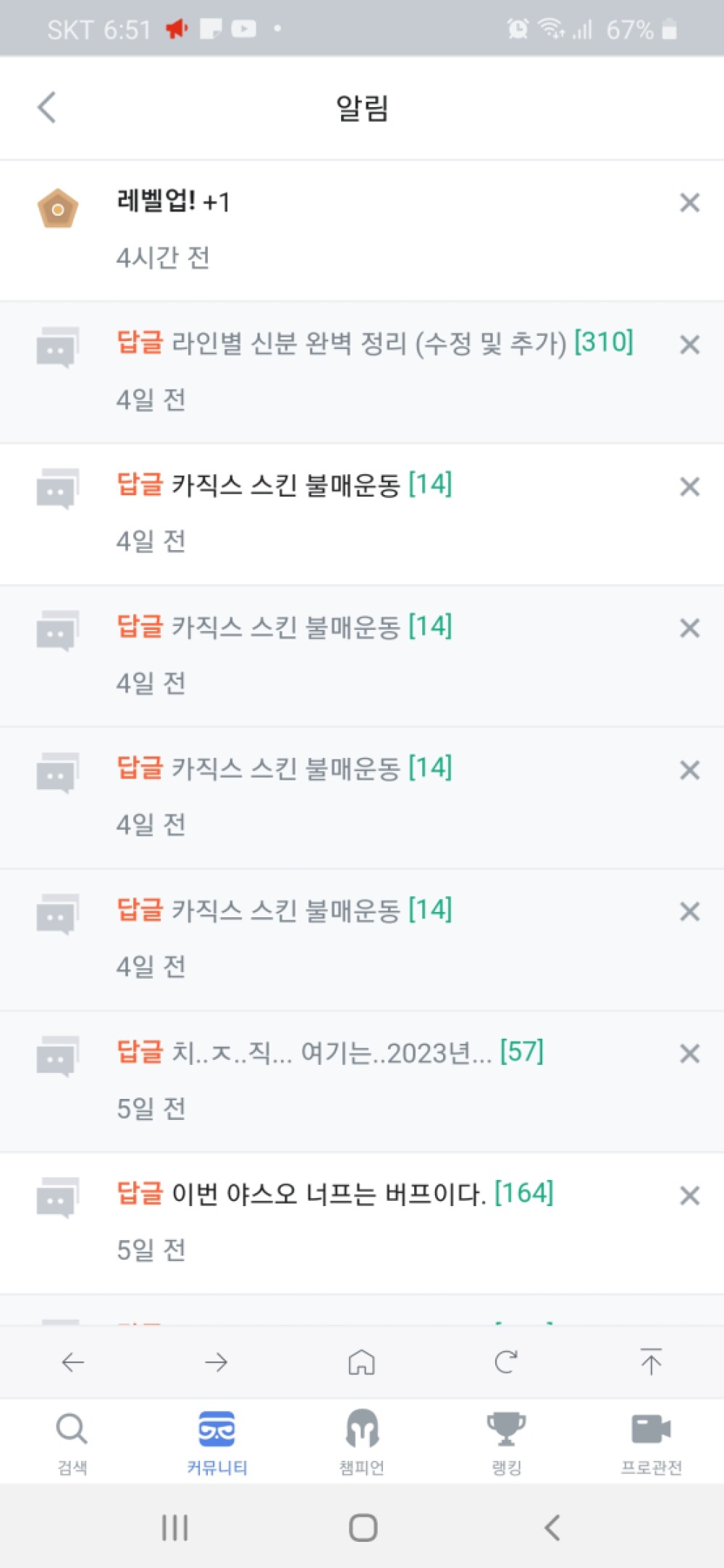The height and width of the screenshot is (1568, 724).
Task: Switch to the 검색 tab
Action: click(72, 1442)
